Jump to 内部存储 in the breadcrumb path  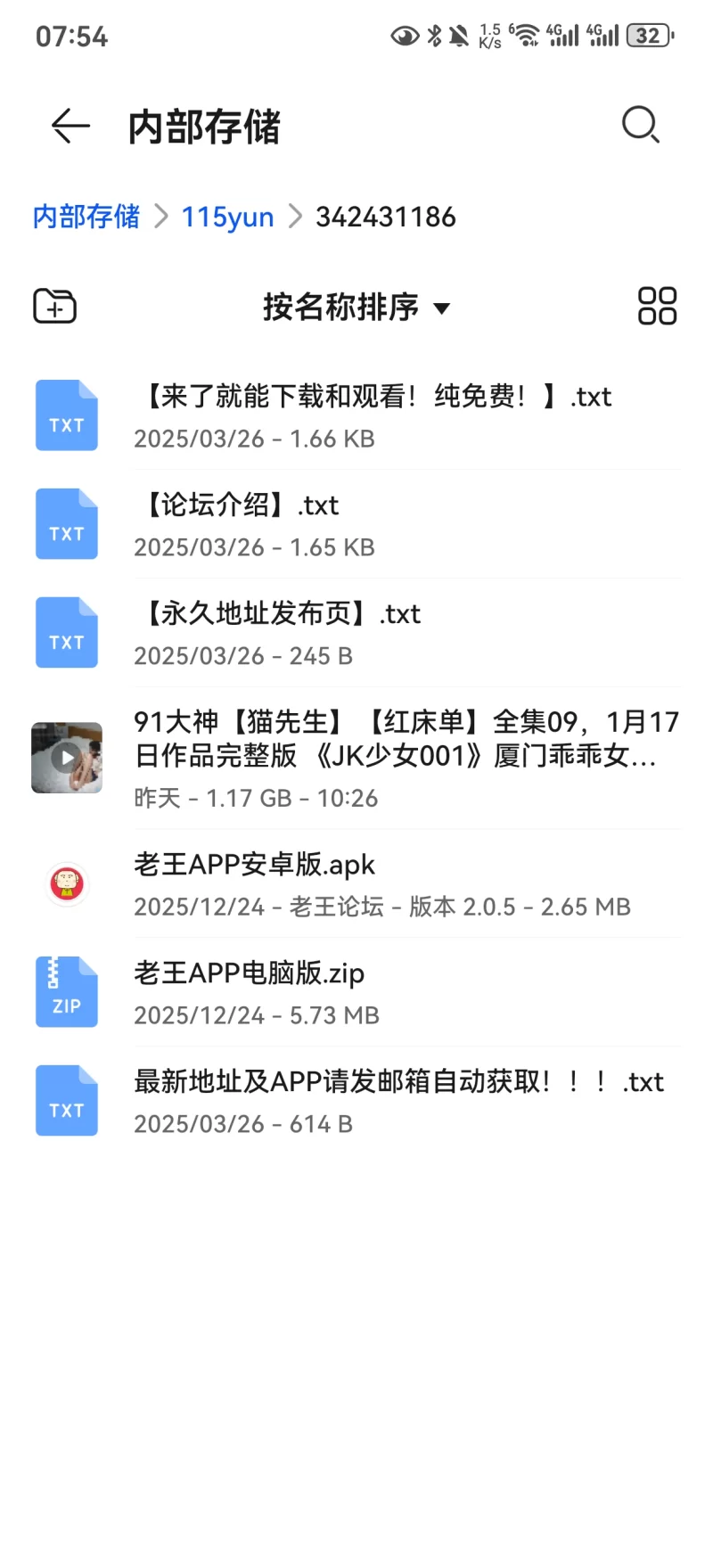coord(86,217)
